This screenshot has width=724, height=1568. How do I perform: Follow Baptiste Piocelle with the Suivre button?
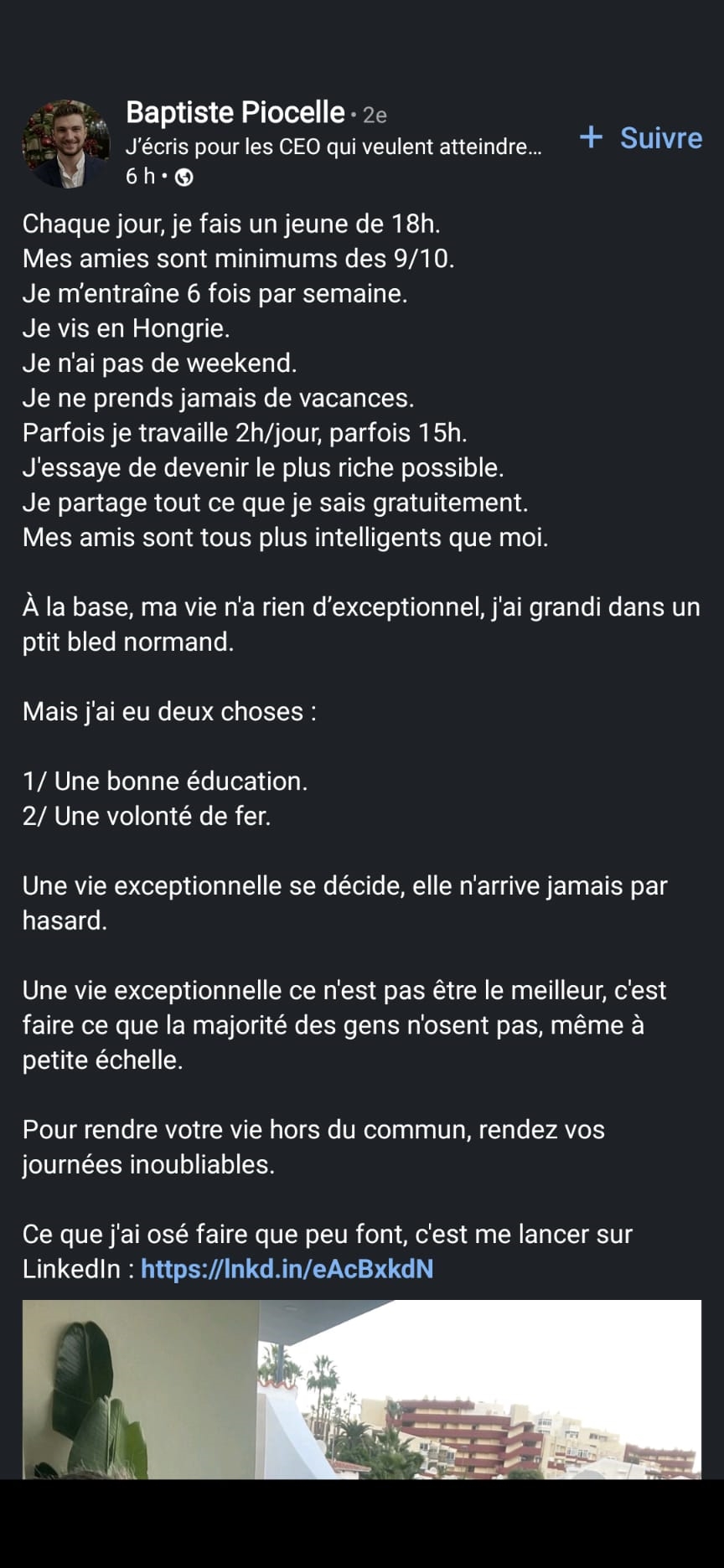(x=641, y=138)
